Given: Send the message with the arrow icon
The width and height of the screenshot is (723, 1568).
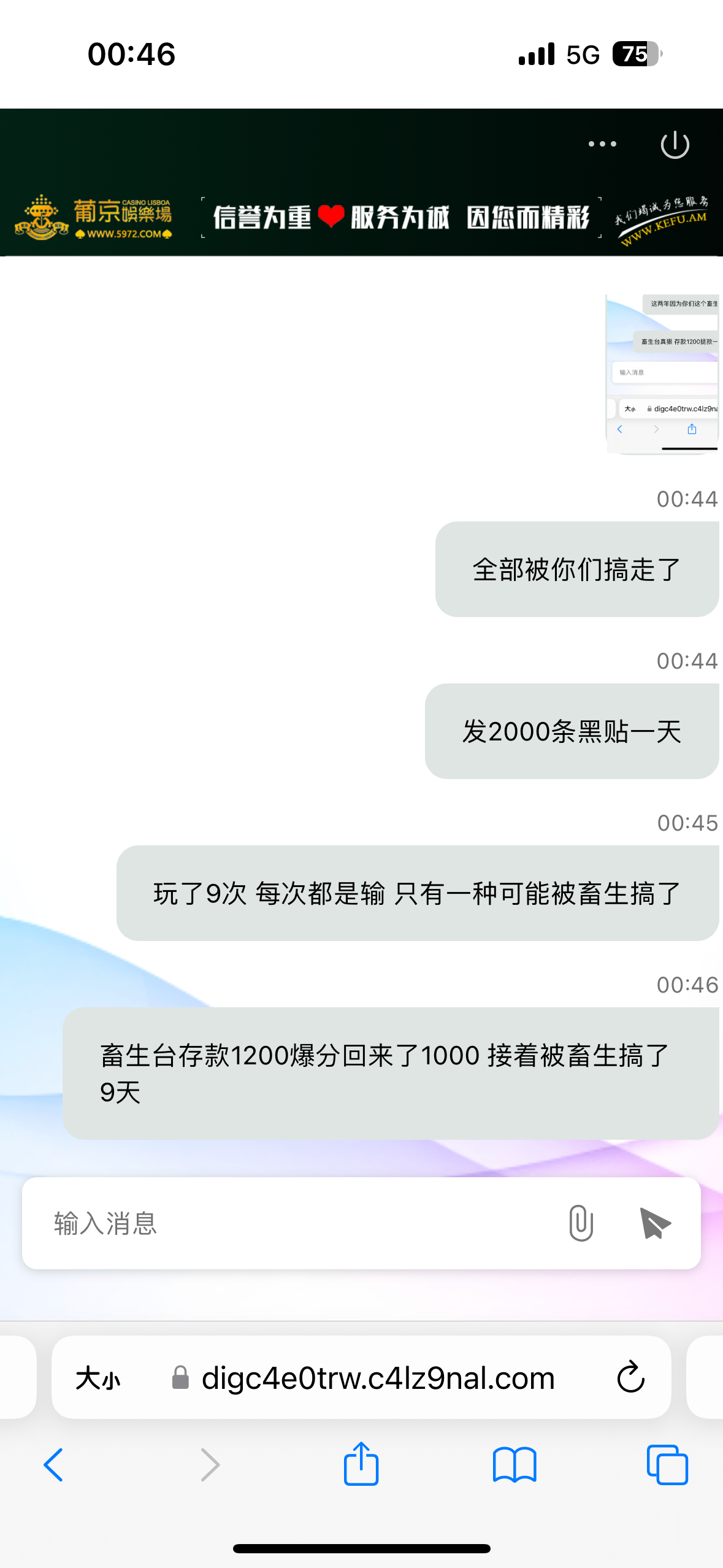Looking at the screenshot, I should pos(654,1223).
